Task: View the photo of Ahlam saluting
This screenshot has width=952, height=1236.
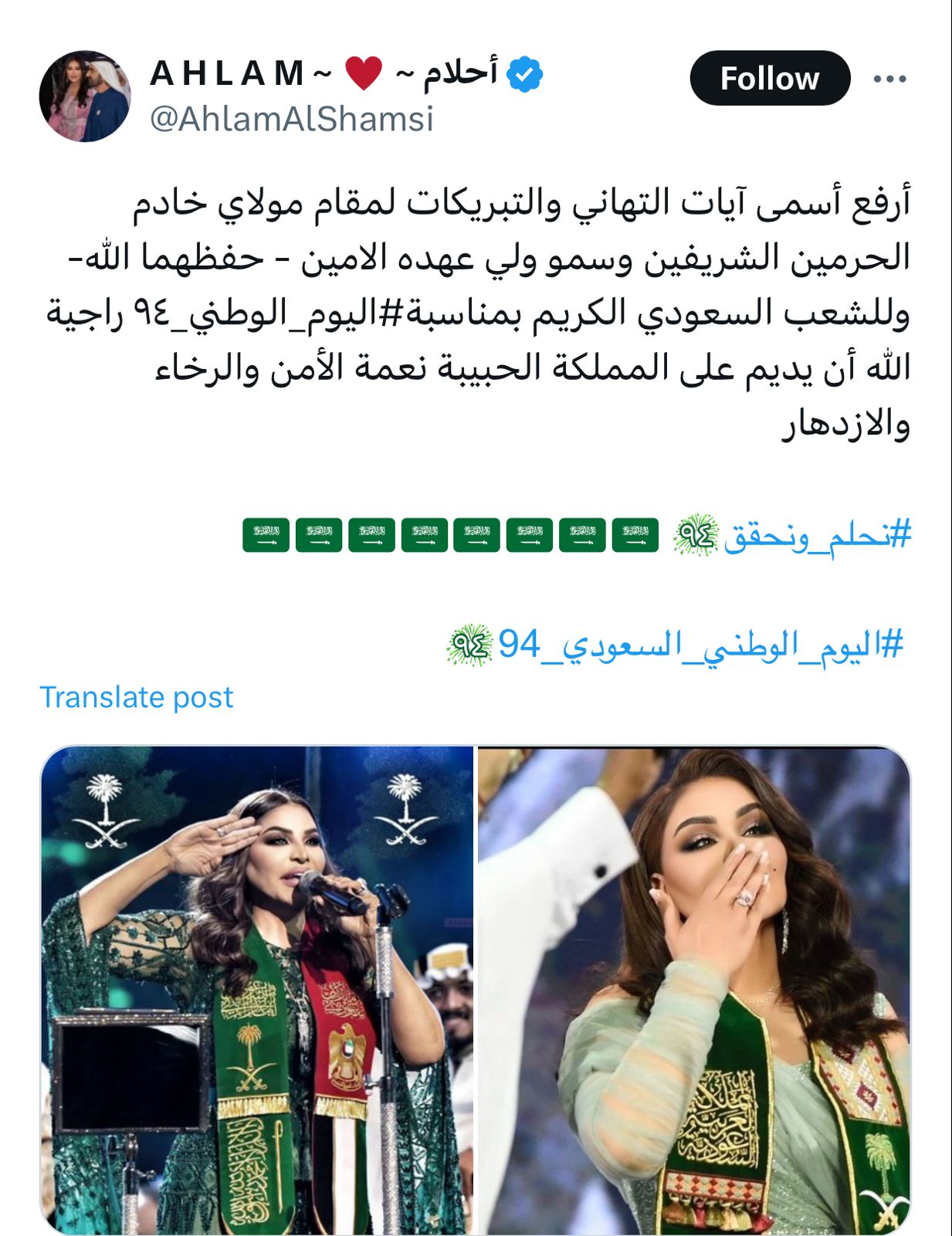Action: click(256, 990)
